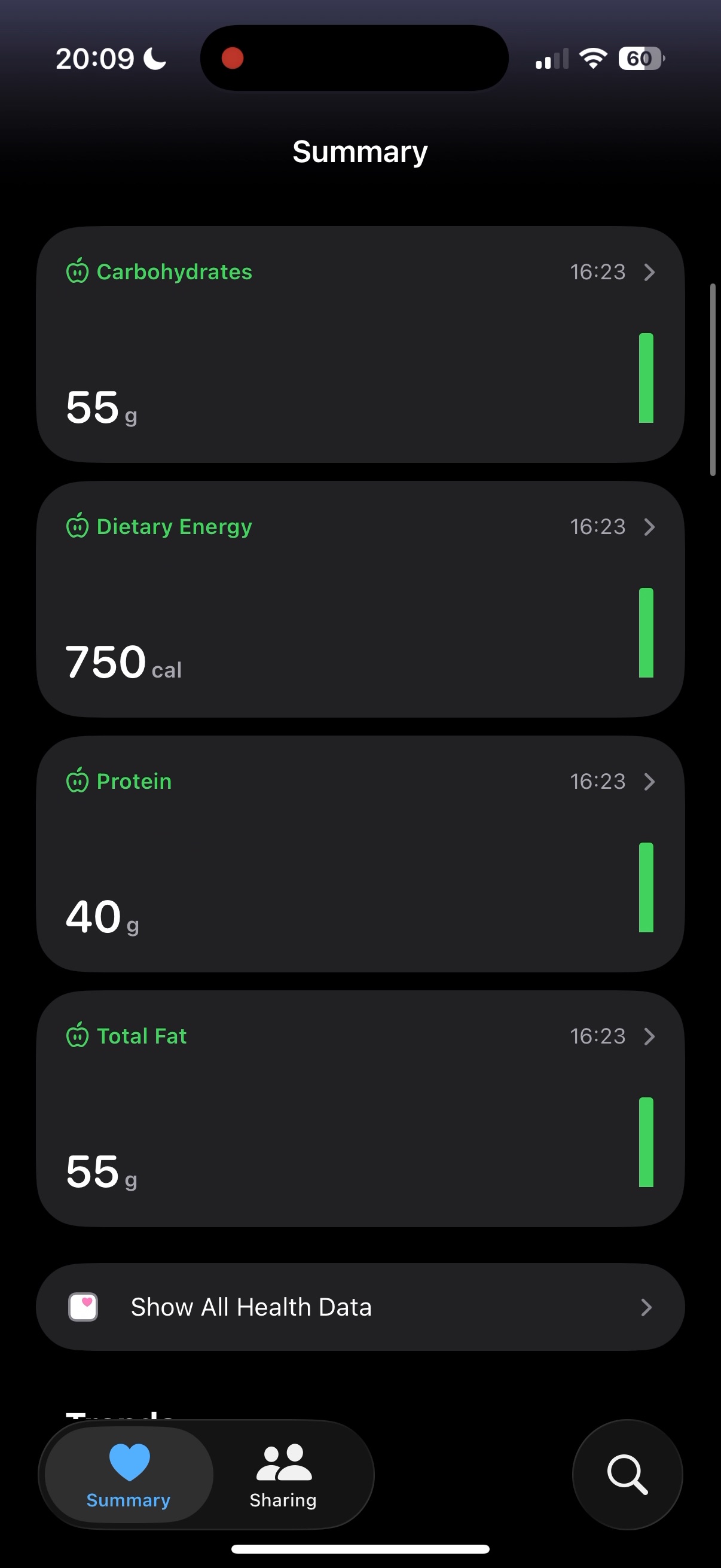This screenshot has height=1568, width=721.
Task: Open Show All Health Data
Action: pyautogui.click(x=360, y=1307)
